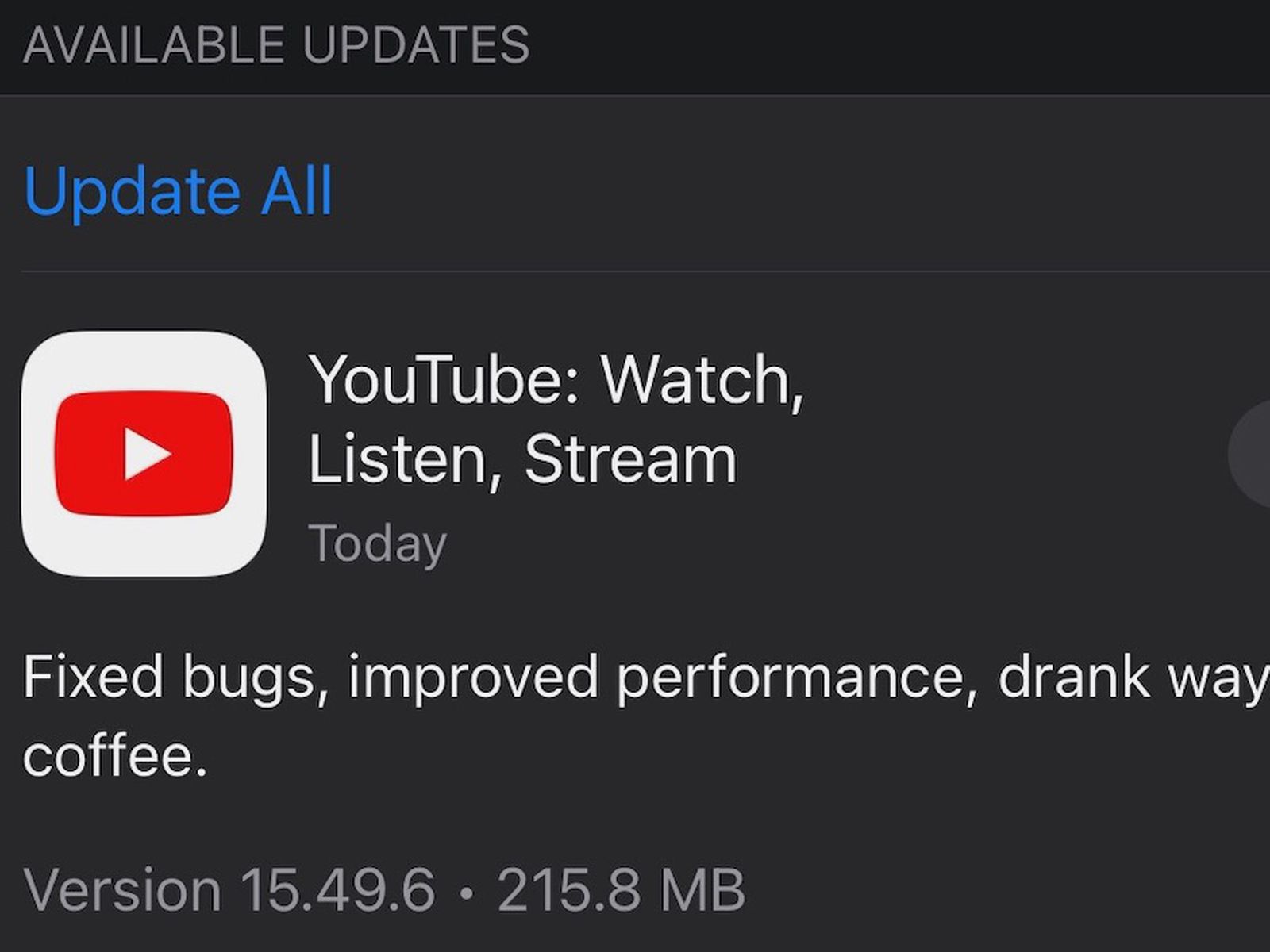Tap the update button beside YouTube
This screenshot has width=1270, height=952.
[1254, 454]
